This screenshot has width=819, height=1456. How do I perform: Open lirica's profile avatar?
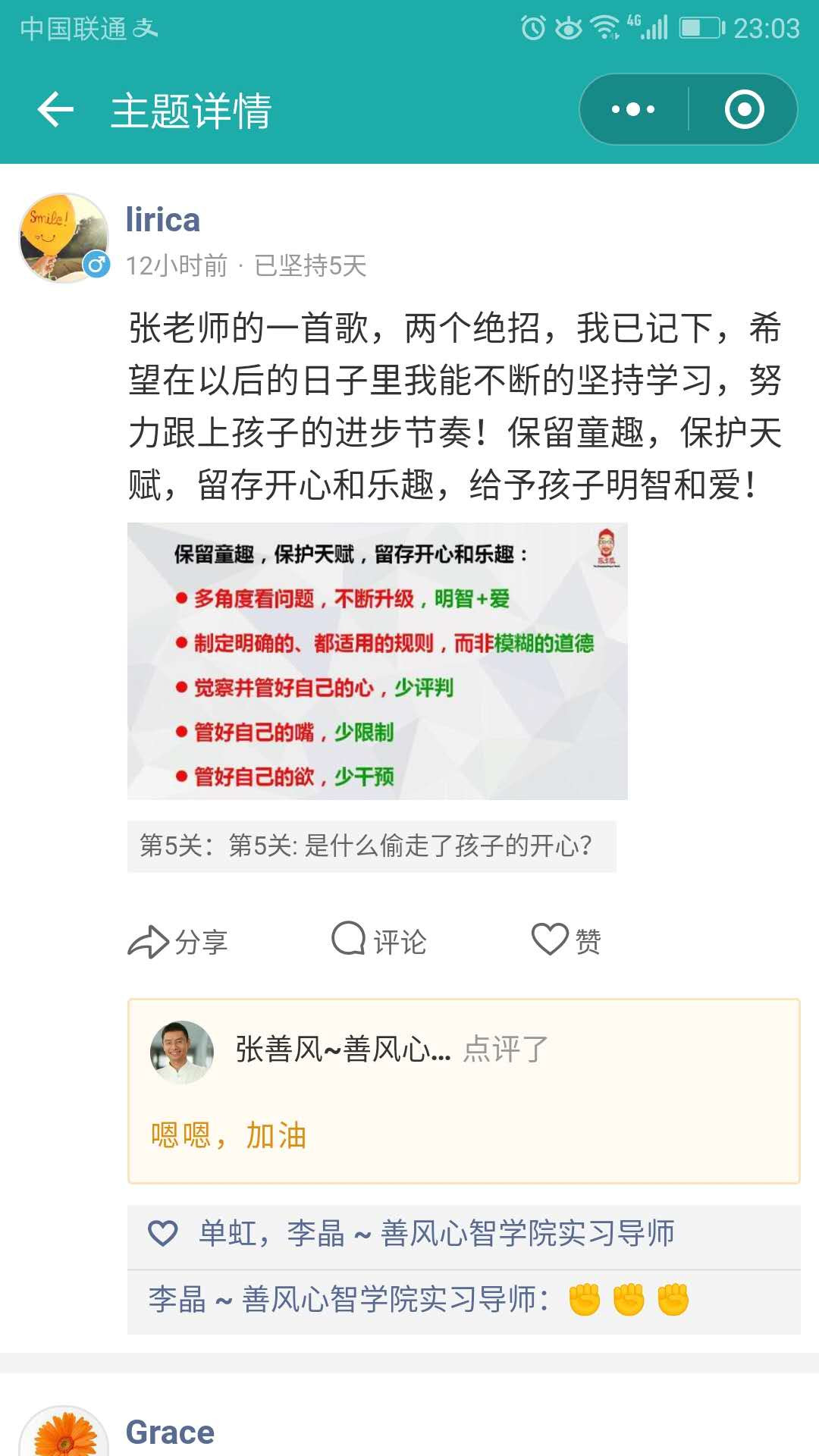pyautogui.click(x=64, y=238)
